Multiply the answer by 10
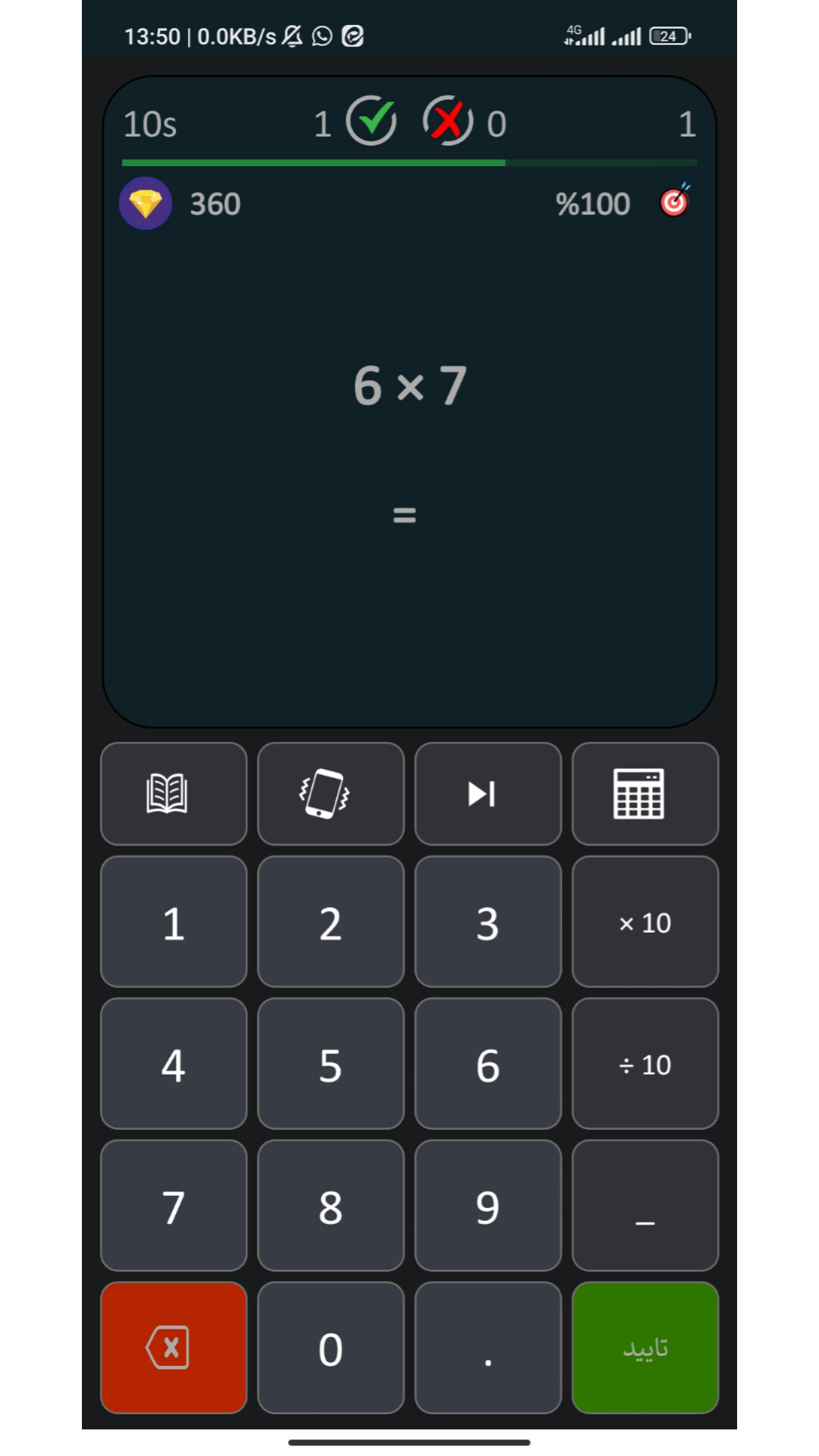Viewport: 819px width, 1456px height. 645,922
